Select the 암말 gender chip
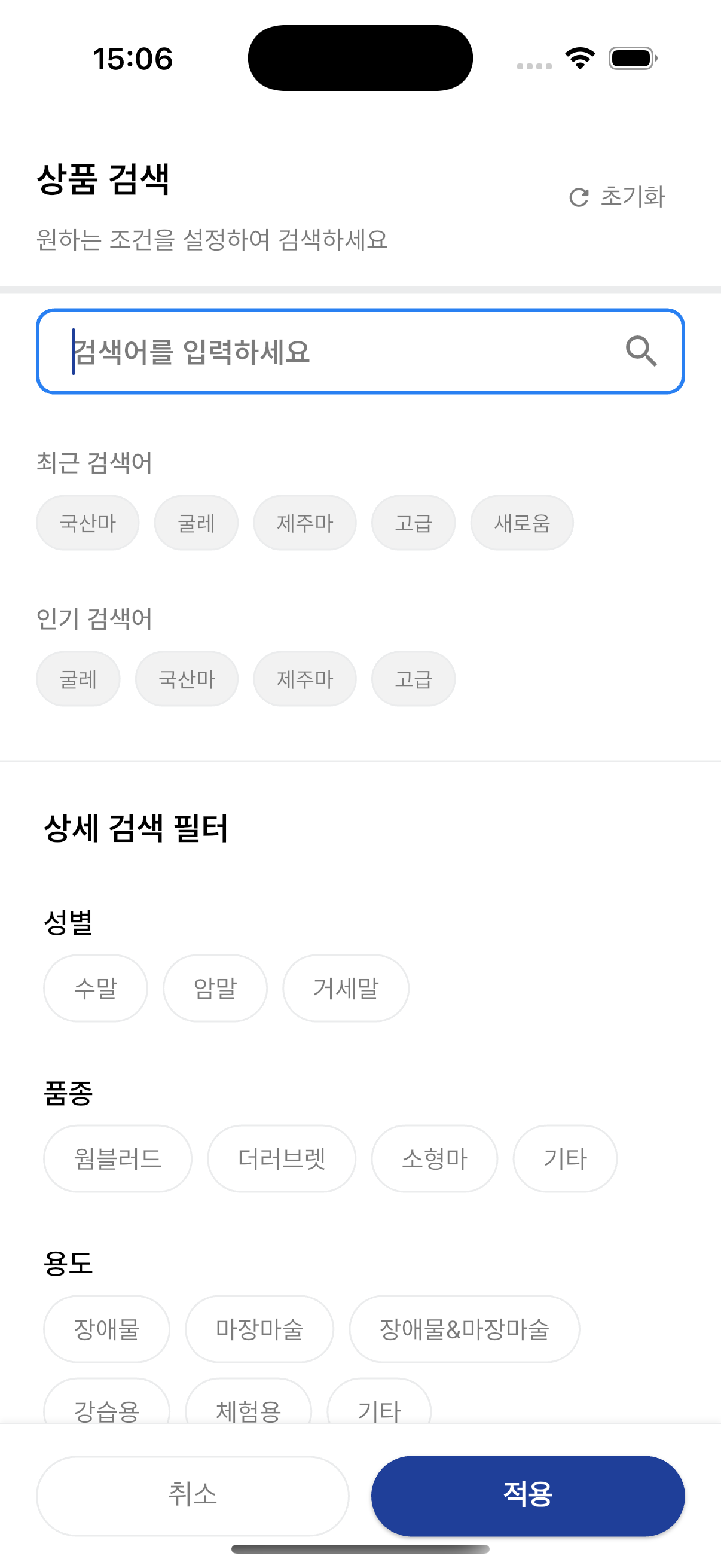721x1568 pixels. (215, 988)
